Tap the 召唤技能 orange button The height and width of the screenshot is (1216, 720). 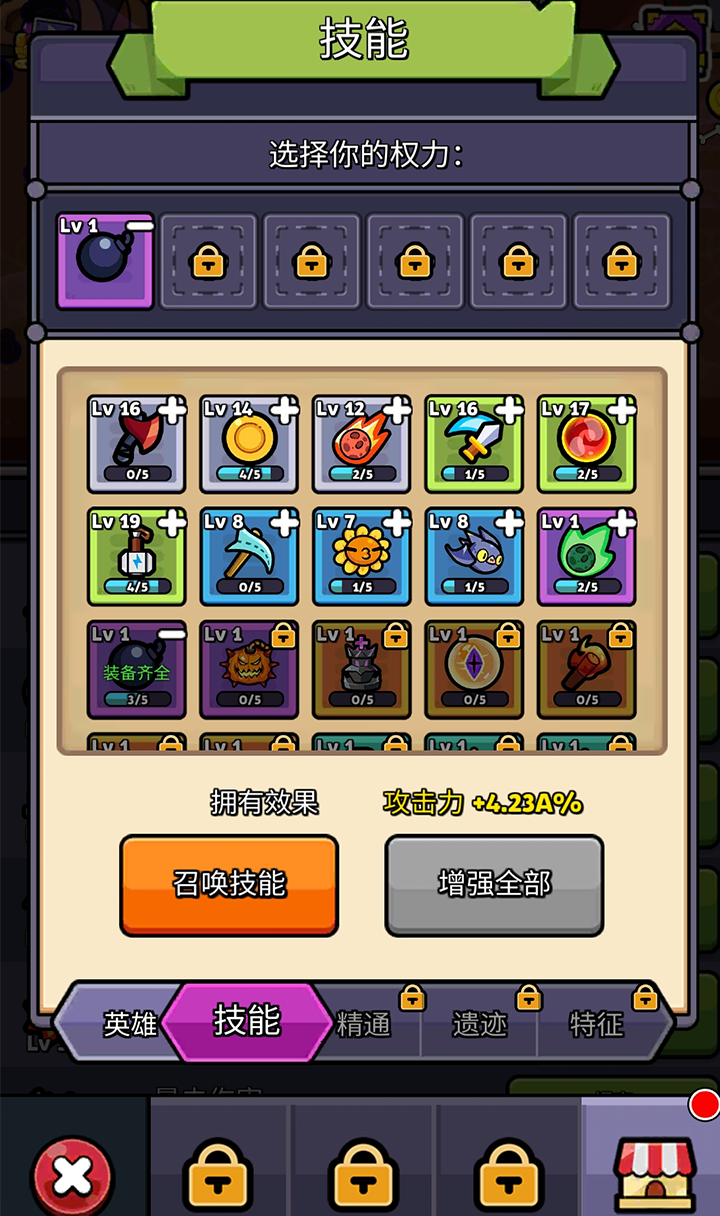[229, 884]
